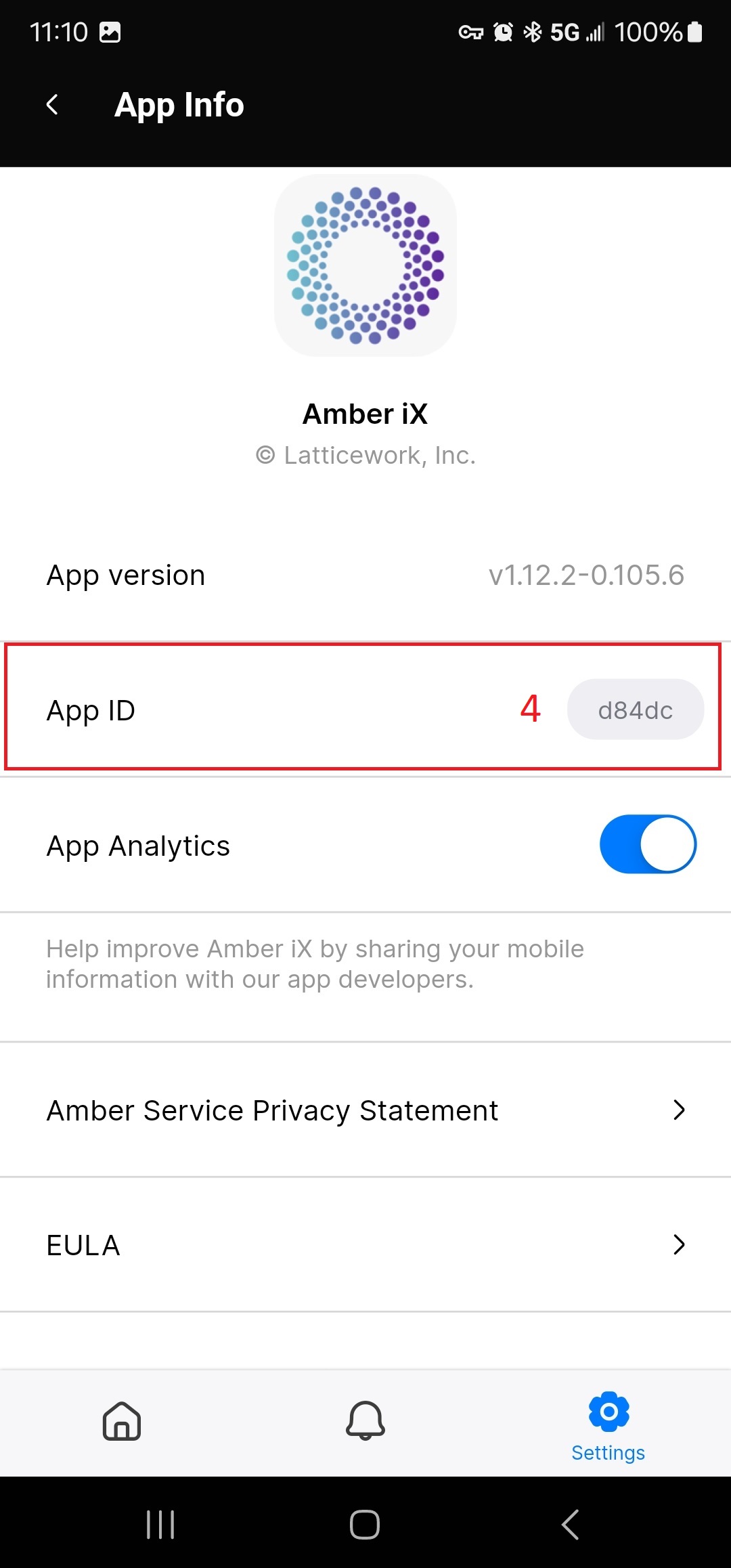Open the notifications bell tab
The image size is (731, 1568).
pyautogui.click(x=365, y=1420)
